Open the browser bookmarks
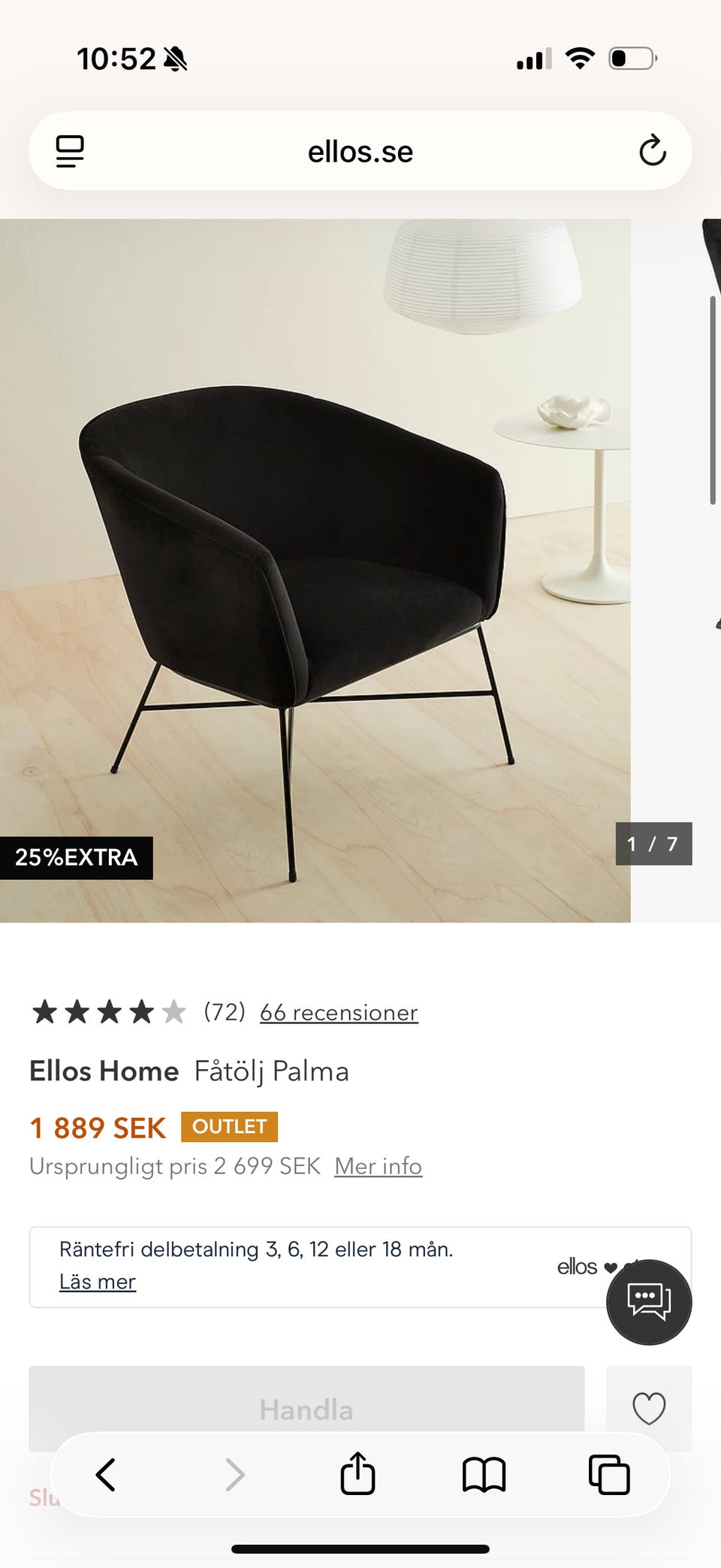This screenshot has width=721, height=1568. click(x=484, y=1474)
